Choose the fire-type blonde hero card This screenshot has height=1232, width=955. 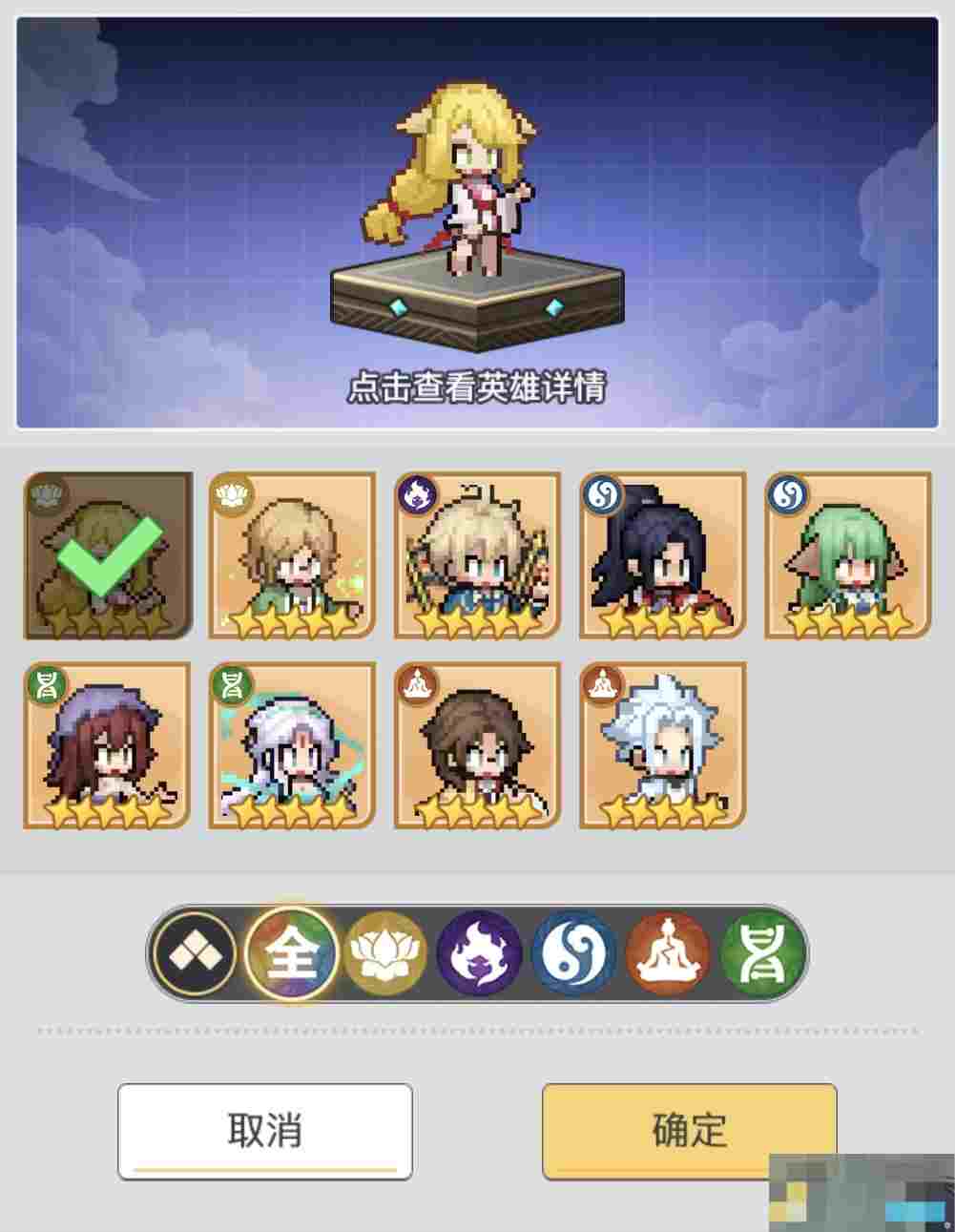(477, 555)
